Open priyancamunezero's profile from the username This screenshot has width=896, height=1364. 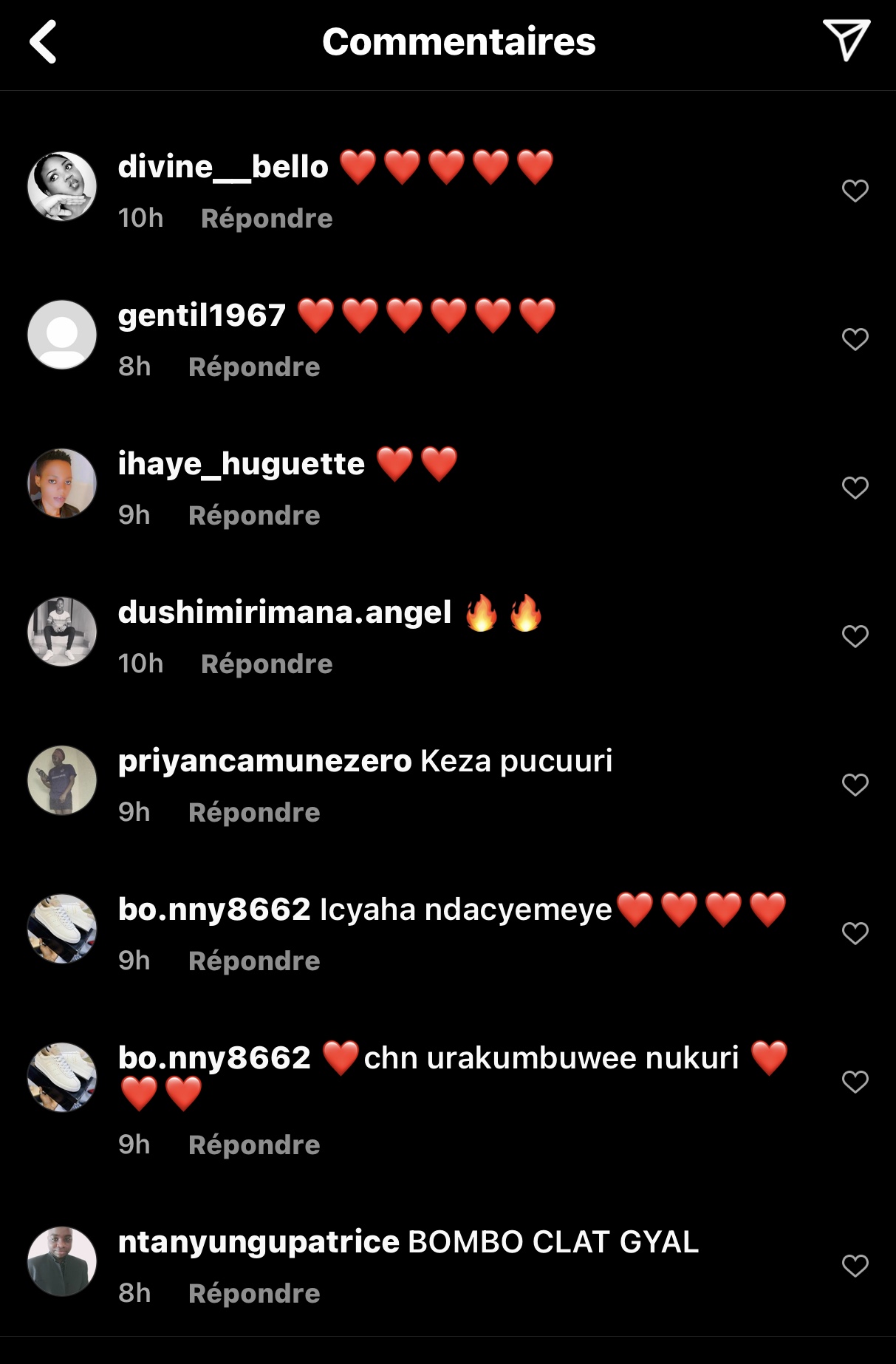pos(264,761)
